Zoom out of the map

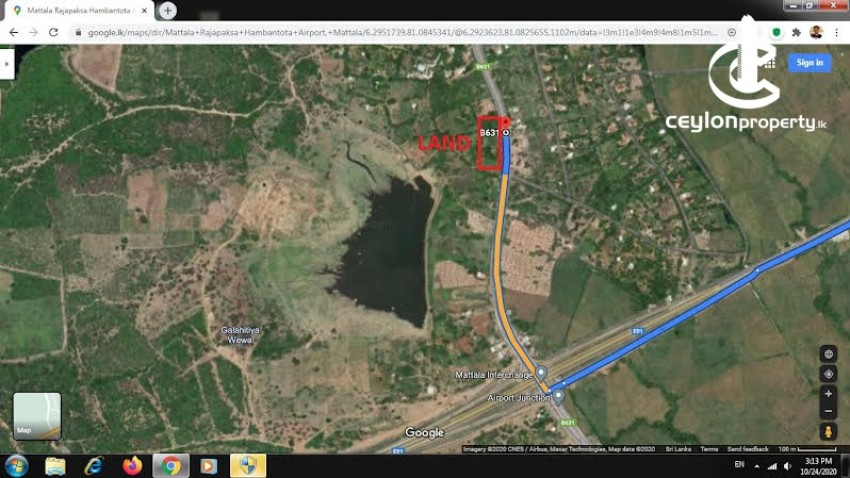[x=828, y=411]
